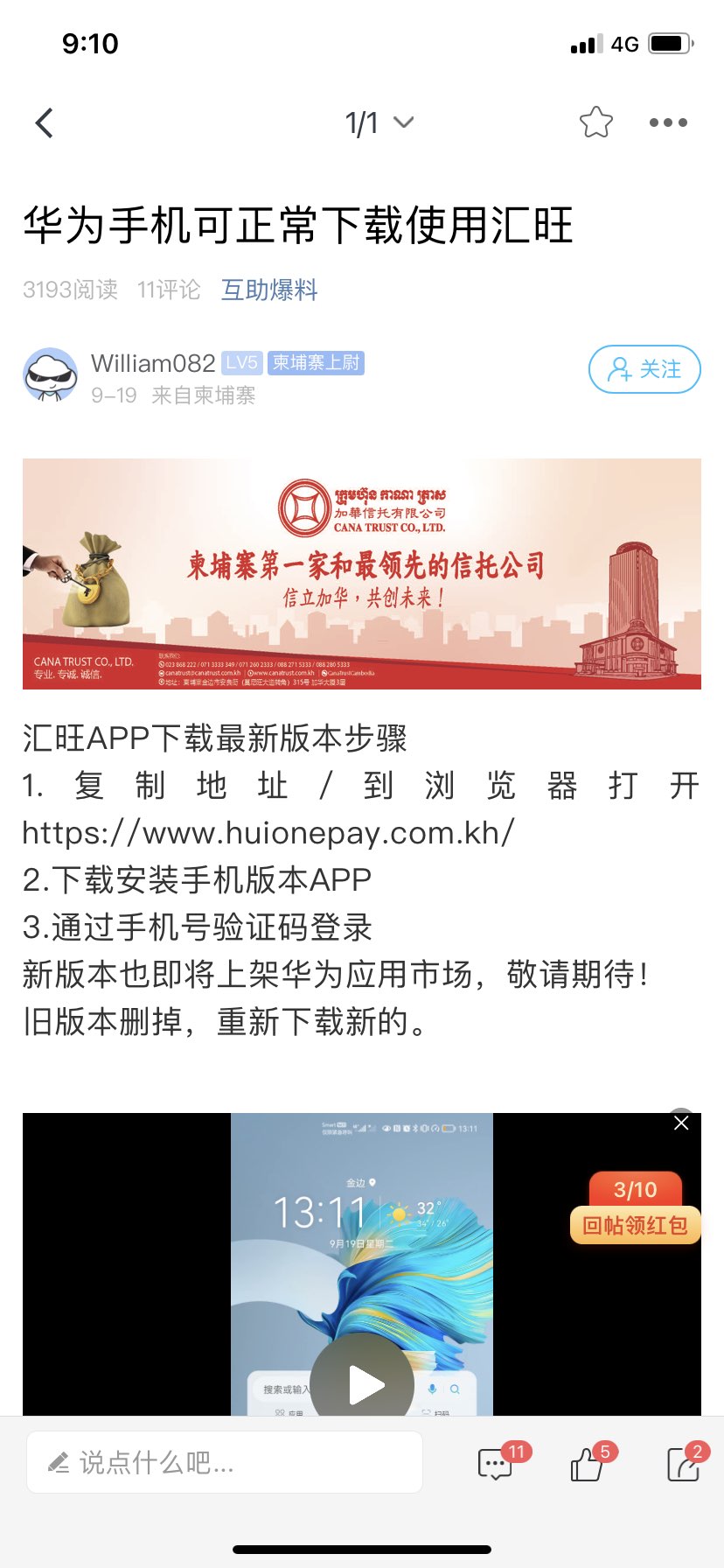View William082's profile avatar
724x1568 pixels.
tap(50, 375)
